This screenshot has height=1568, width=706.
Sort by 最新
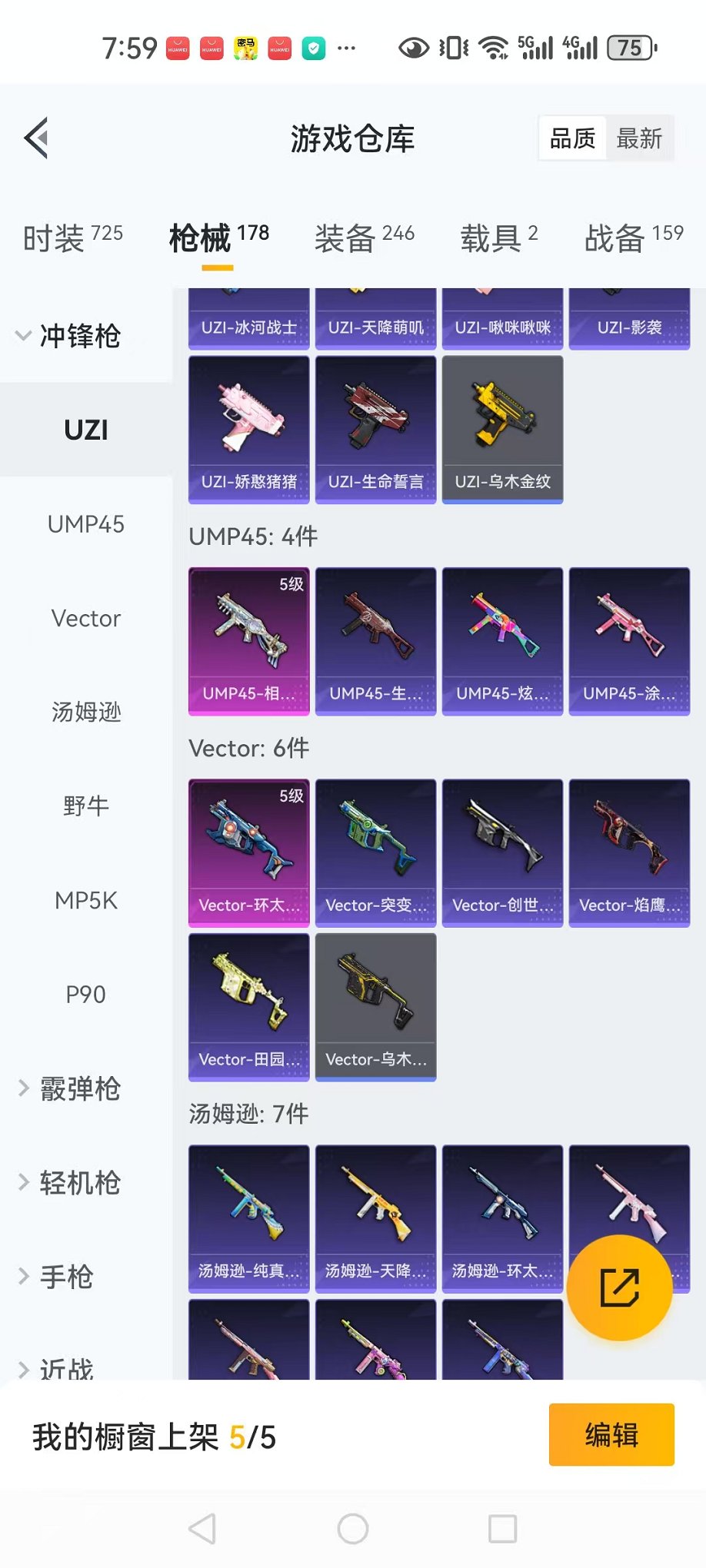(638, 139)
